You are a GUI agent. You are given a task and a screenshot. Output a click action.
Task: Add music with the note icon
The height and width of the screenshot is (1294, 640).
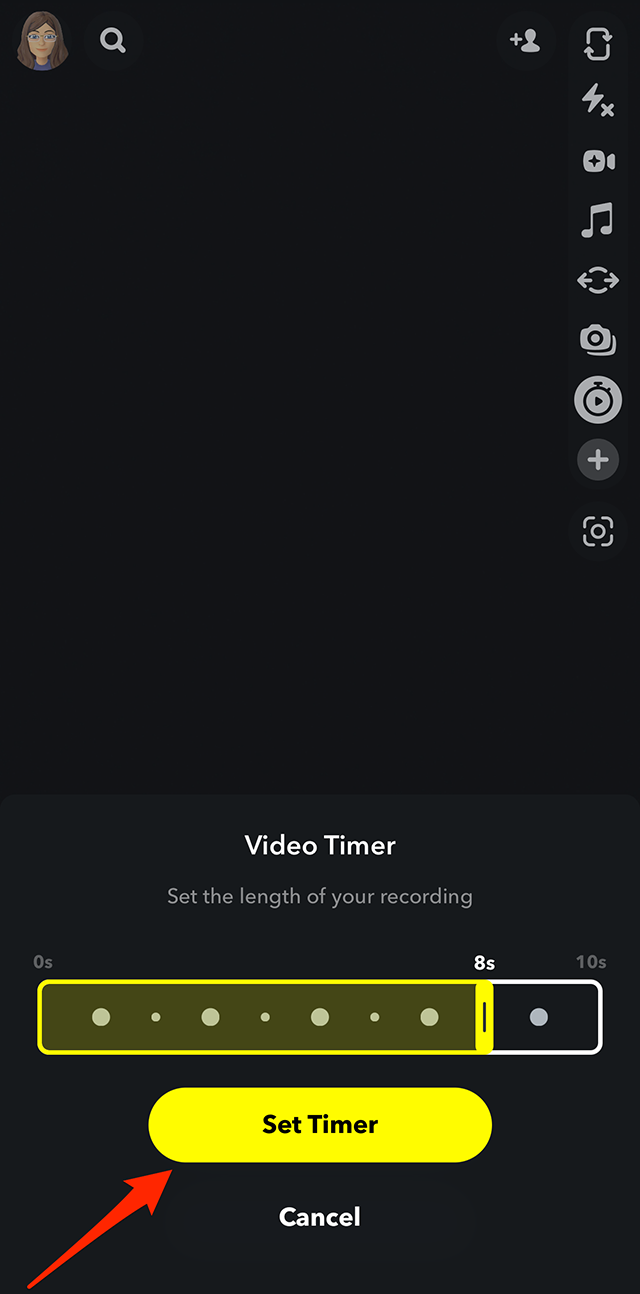pos(597,220)
